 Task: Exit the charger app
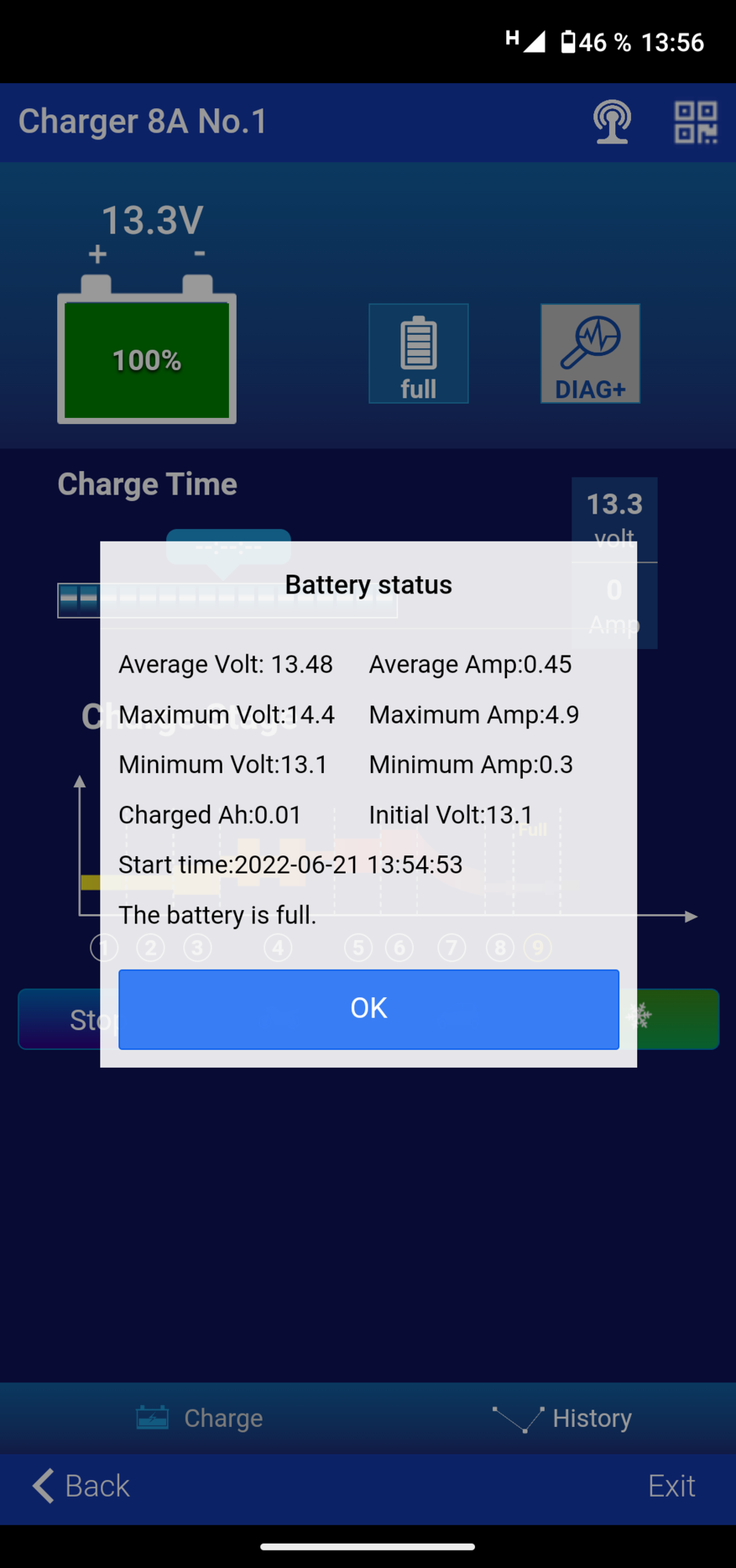(x=671, y=1486)
